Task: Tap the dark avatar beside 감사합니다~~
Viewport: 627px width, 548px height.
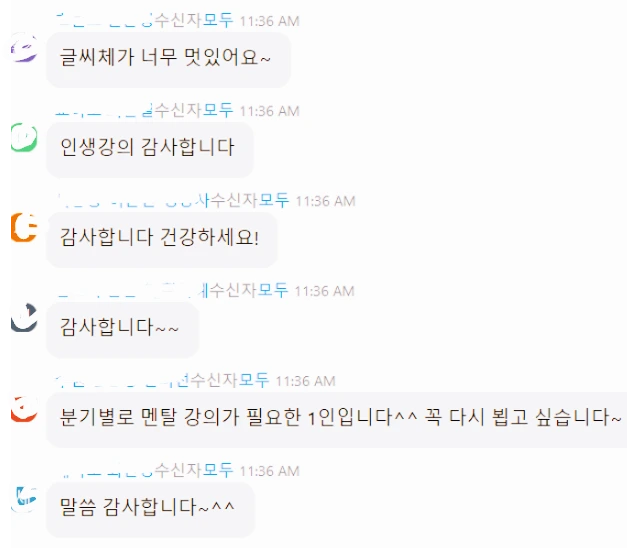Action: (x=24, y=318)
